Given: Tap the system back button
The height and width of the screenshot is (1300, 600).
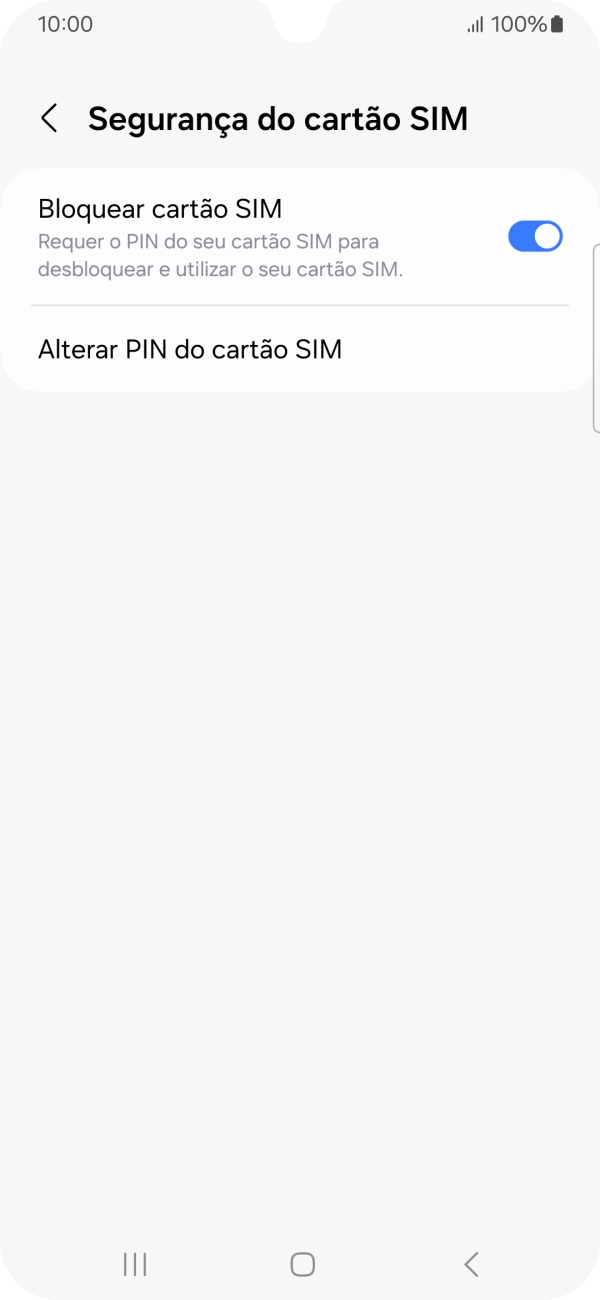Looking at the screenshot, I should 471,1264.
